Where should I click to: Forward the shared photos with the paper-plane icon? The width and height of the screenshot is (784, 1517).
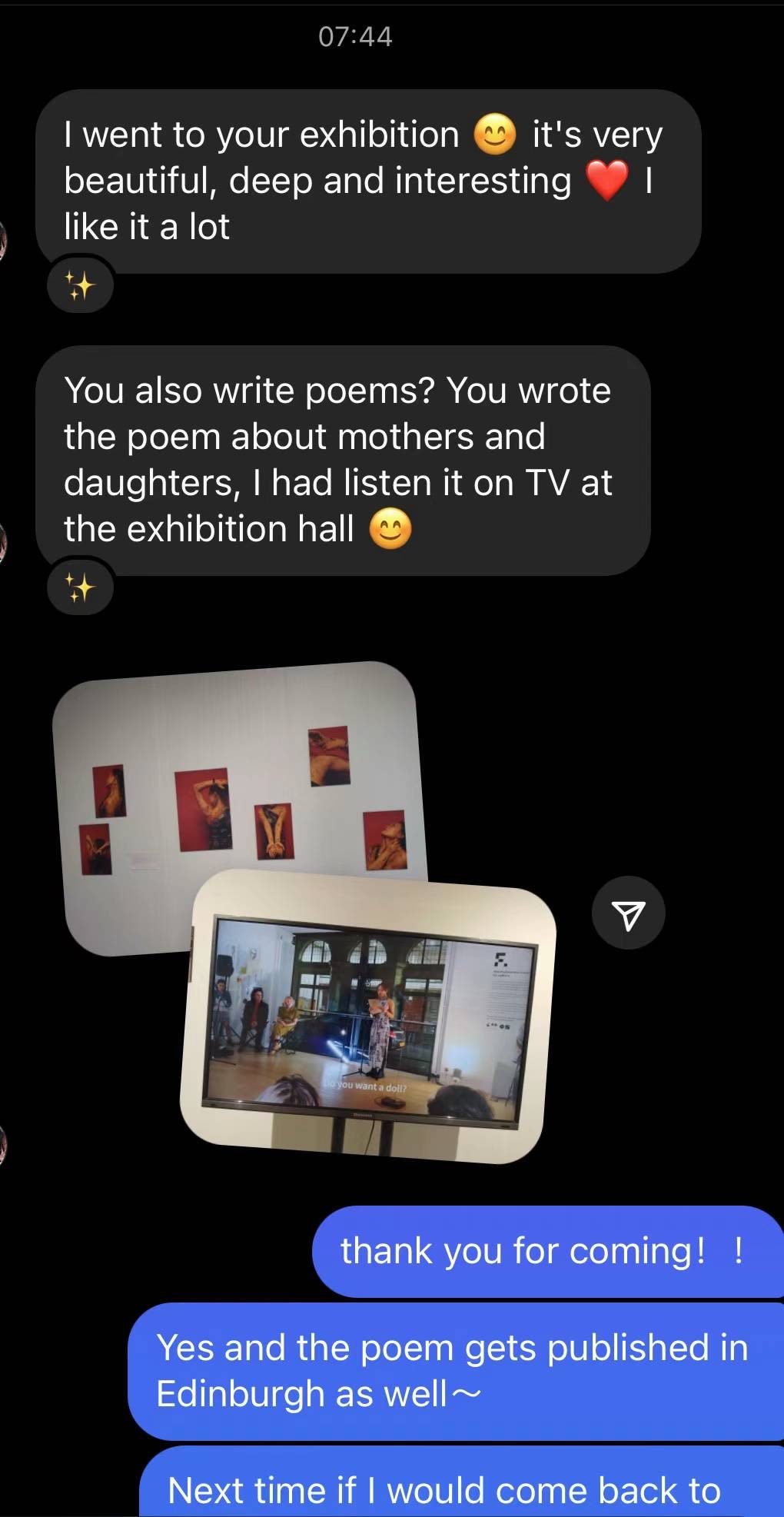click(628, 913)
